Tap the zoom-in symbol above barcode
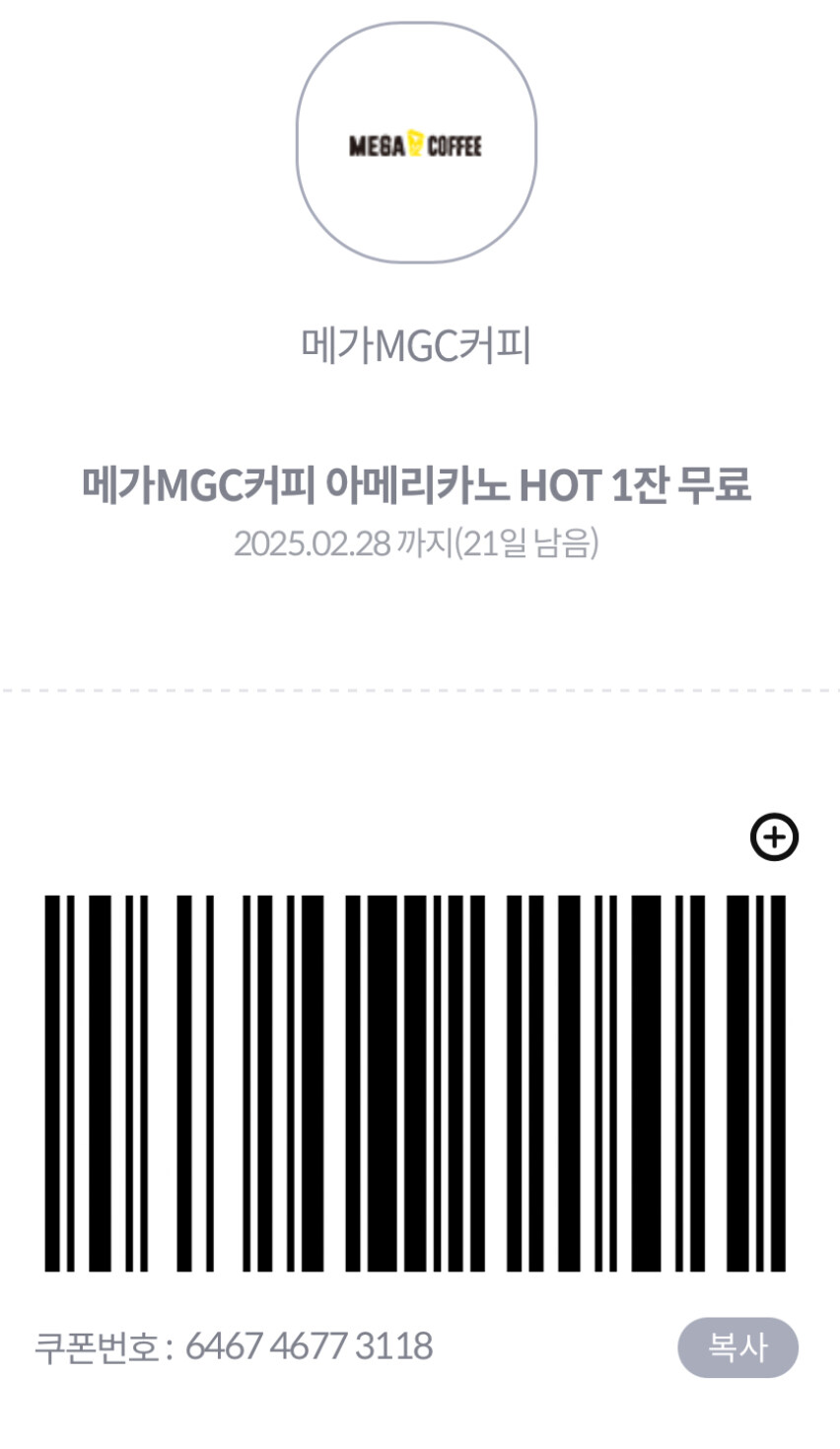Screen dimensions: 840x1449 point(774,837)
